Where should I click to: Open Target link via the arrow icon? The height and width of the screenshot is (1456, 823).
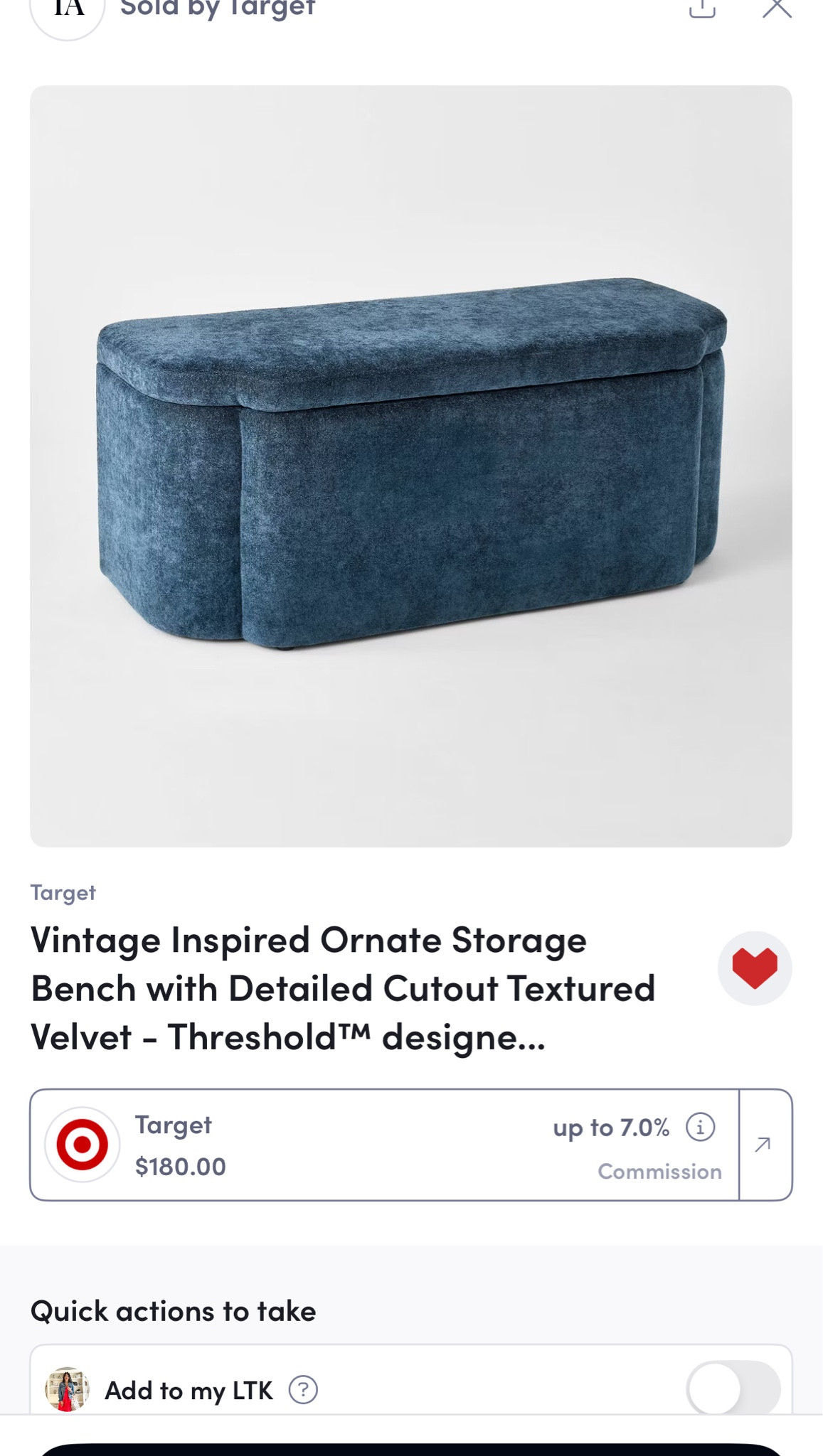[763, 1145]
